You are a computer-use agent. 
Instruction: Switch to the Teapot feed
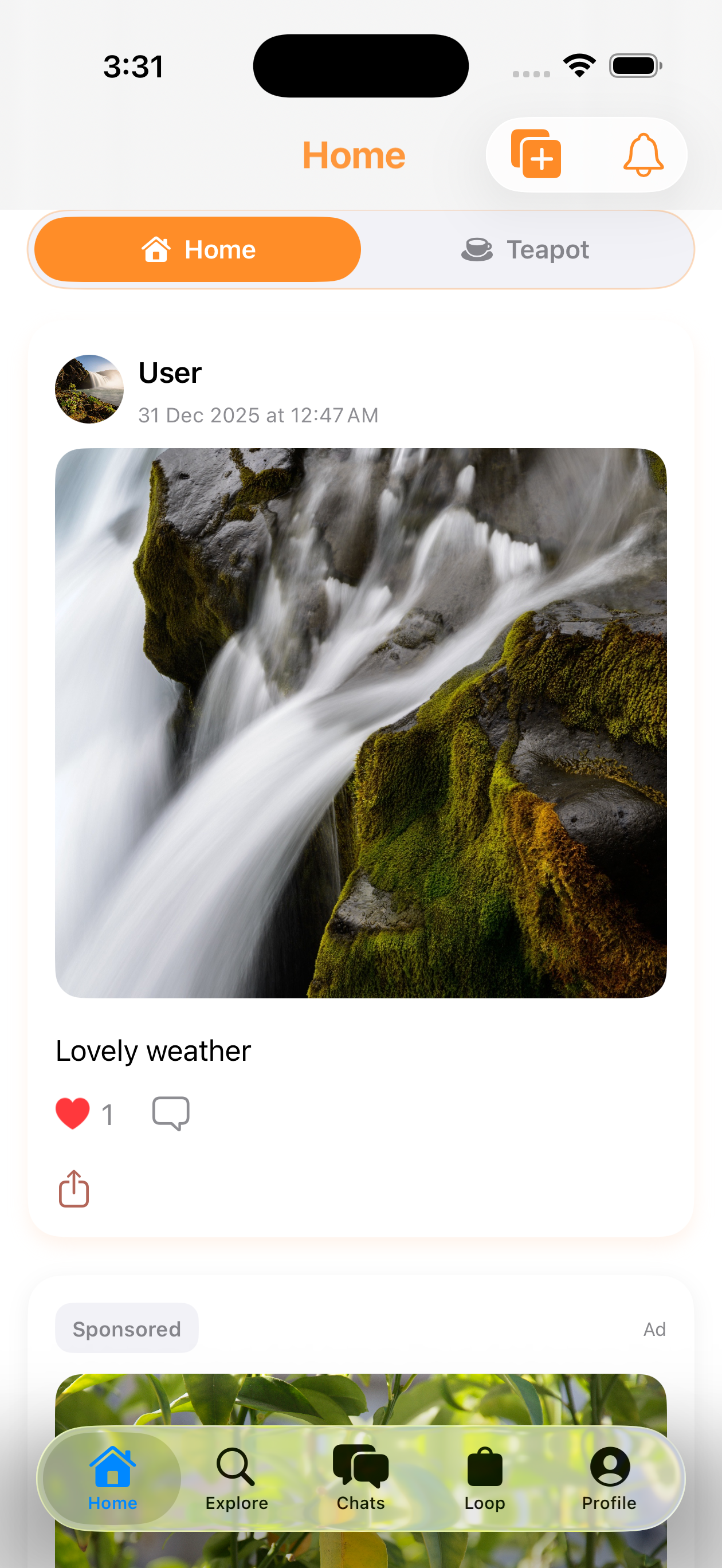click(x=526, y=249)
